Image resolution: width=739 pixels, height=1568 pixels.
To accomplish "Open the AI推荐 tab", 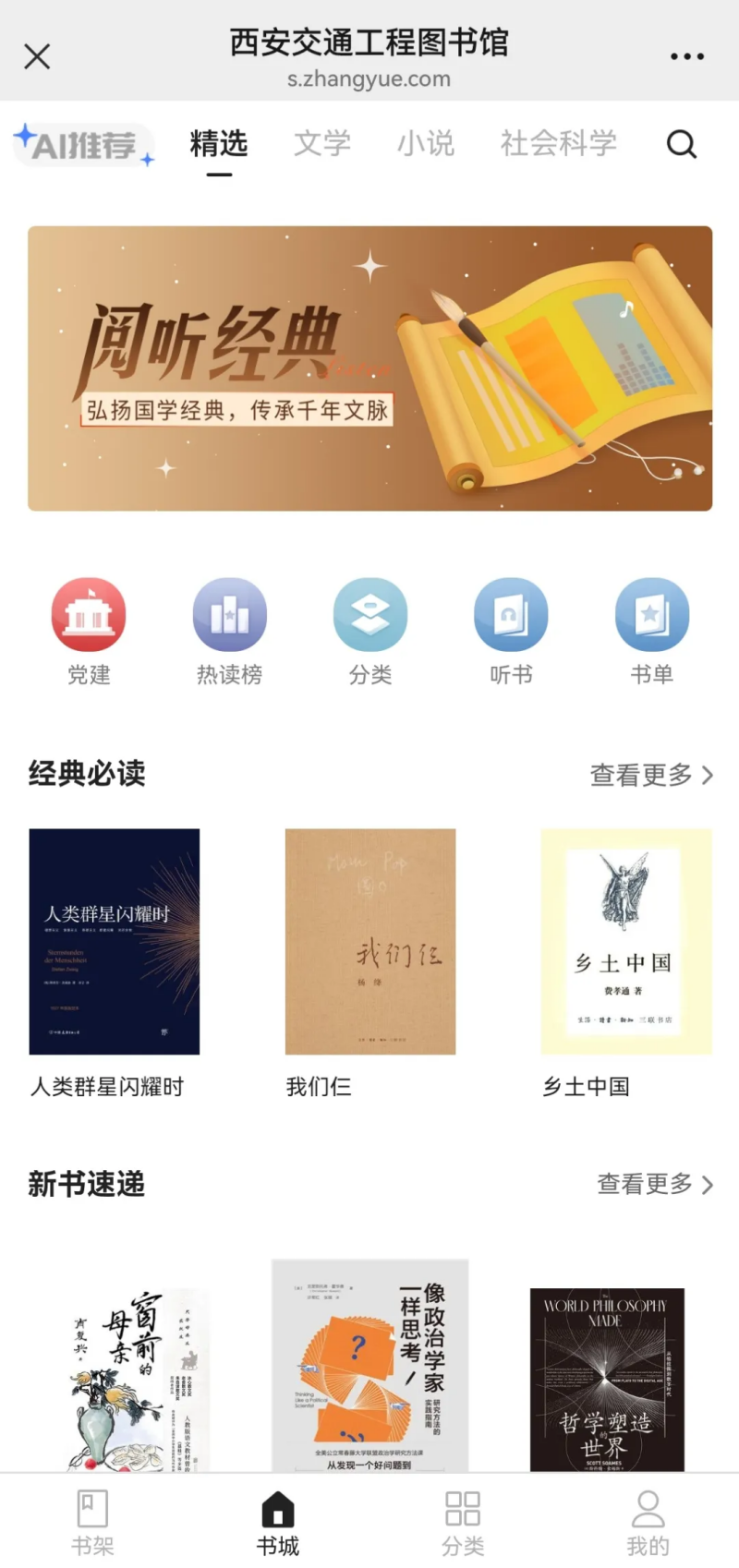I will [83, 145].
